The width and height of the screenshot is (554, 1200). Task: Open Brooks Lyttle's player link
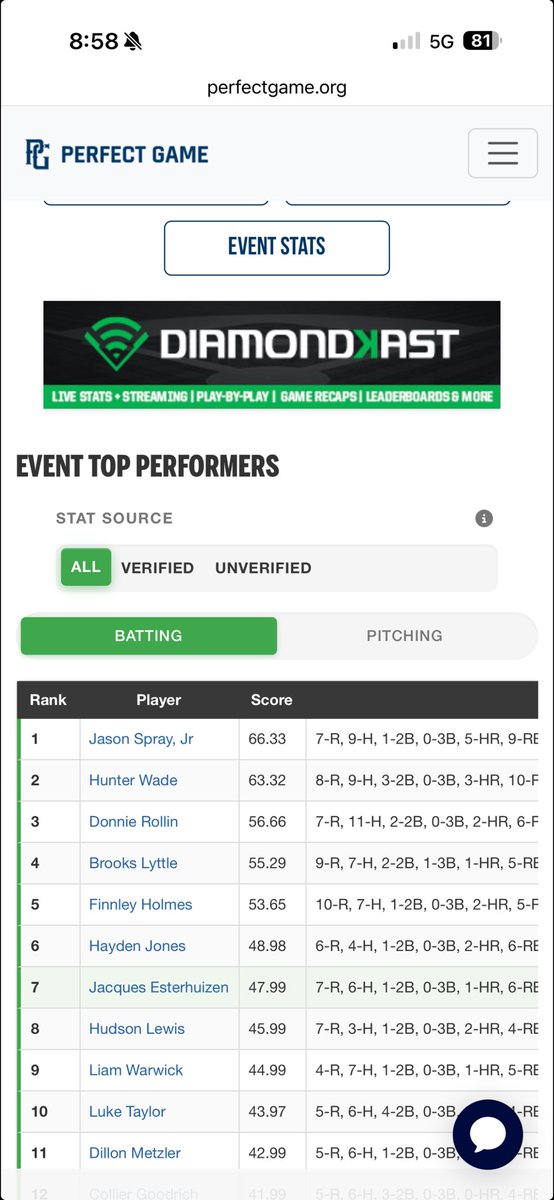[133, 863]
